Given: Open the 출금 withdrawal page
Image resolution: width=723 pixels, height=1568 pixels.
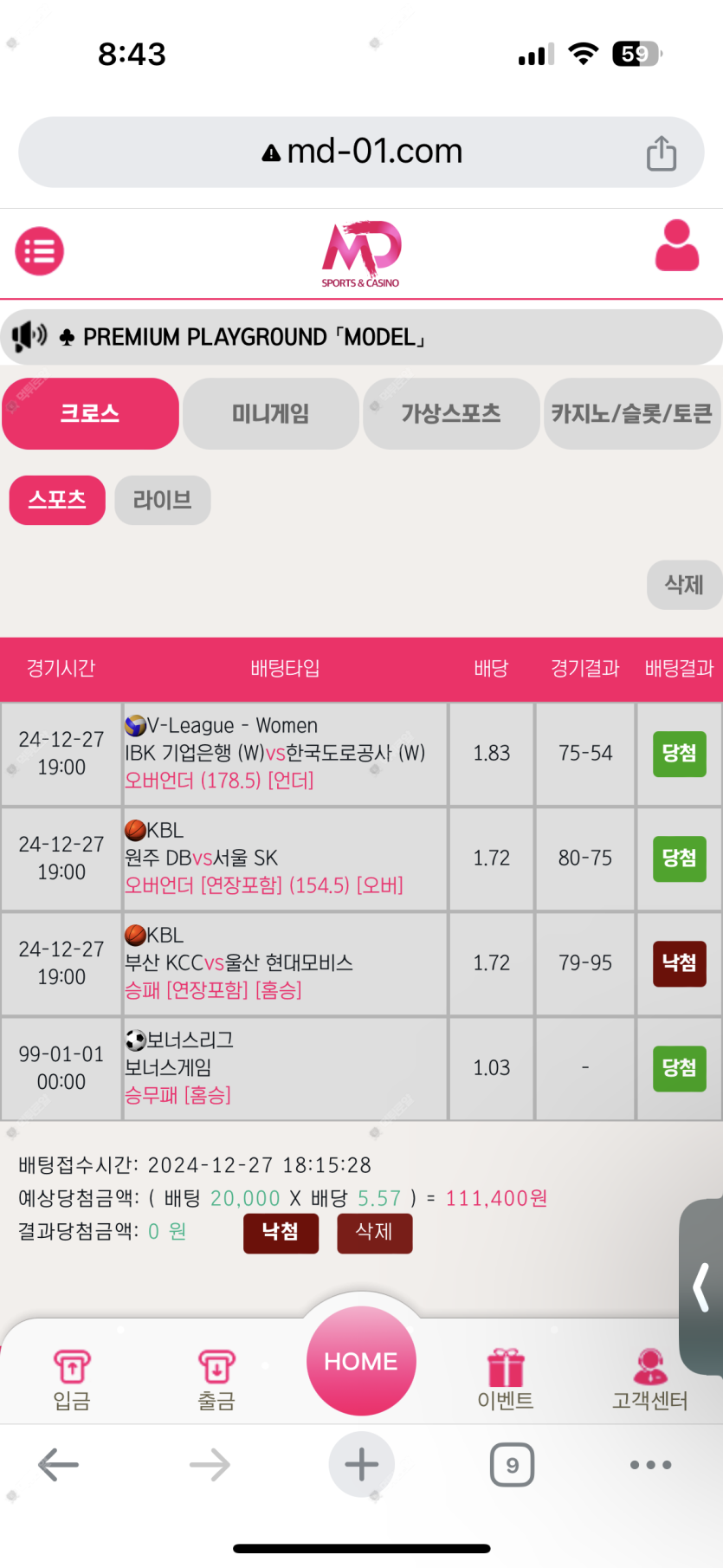Looking at the screenshot, I should click(x=216, y=1379).
